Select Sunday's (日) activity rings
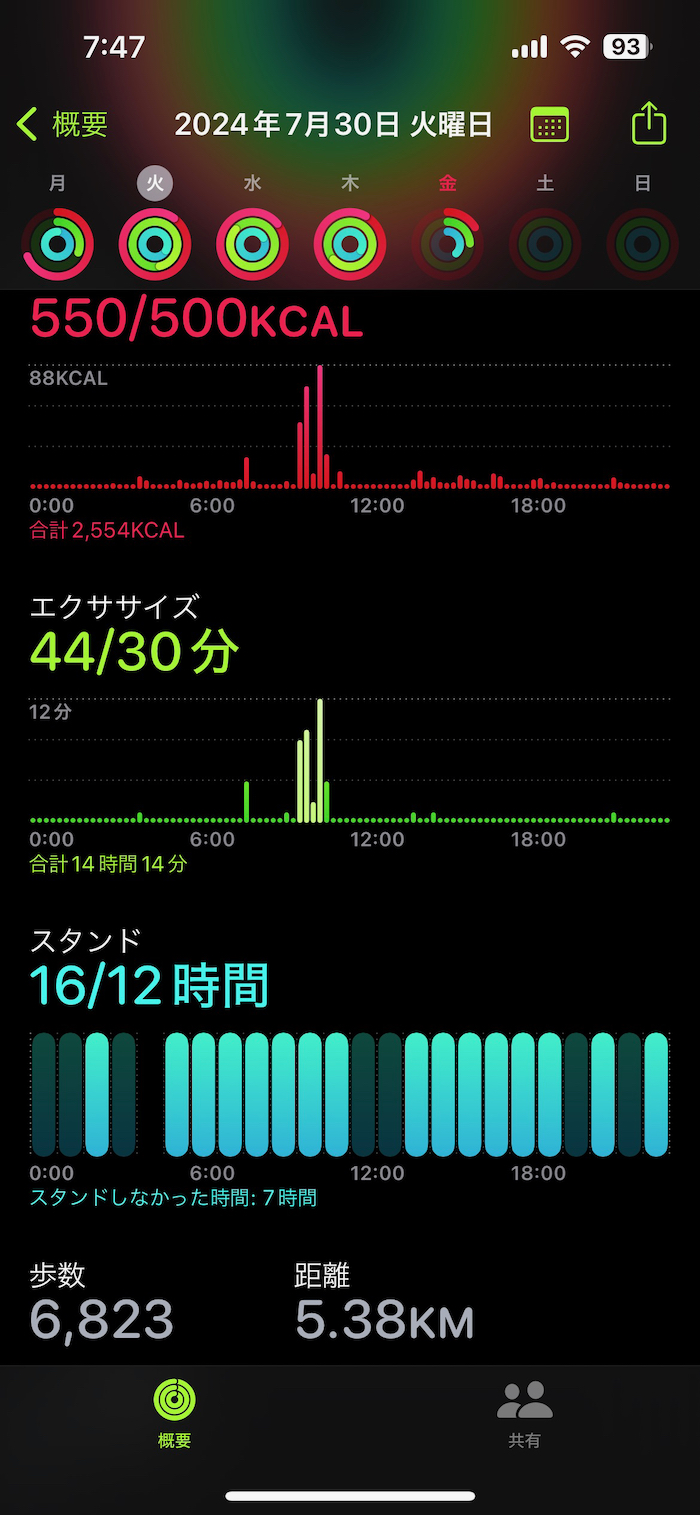 [x=643, y=244]
